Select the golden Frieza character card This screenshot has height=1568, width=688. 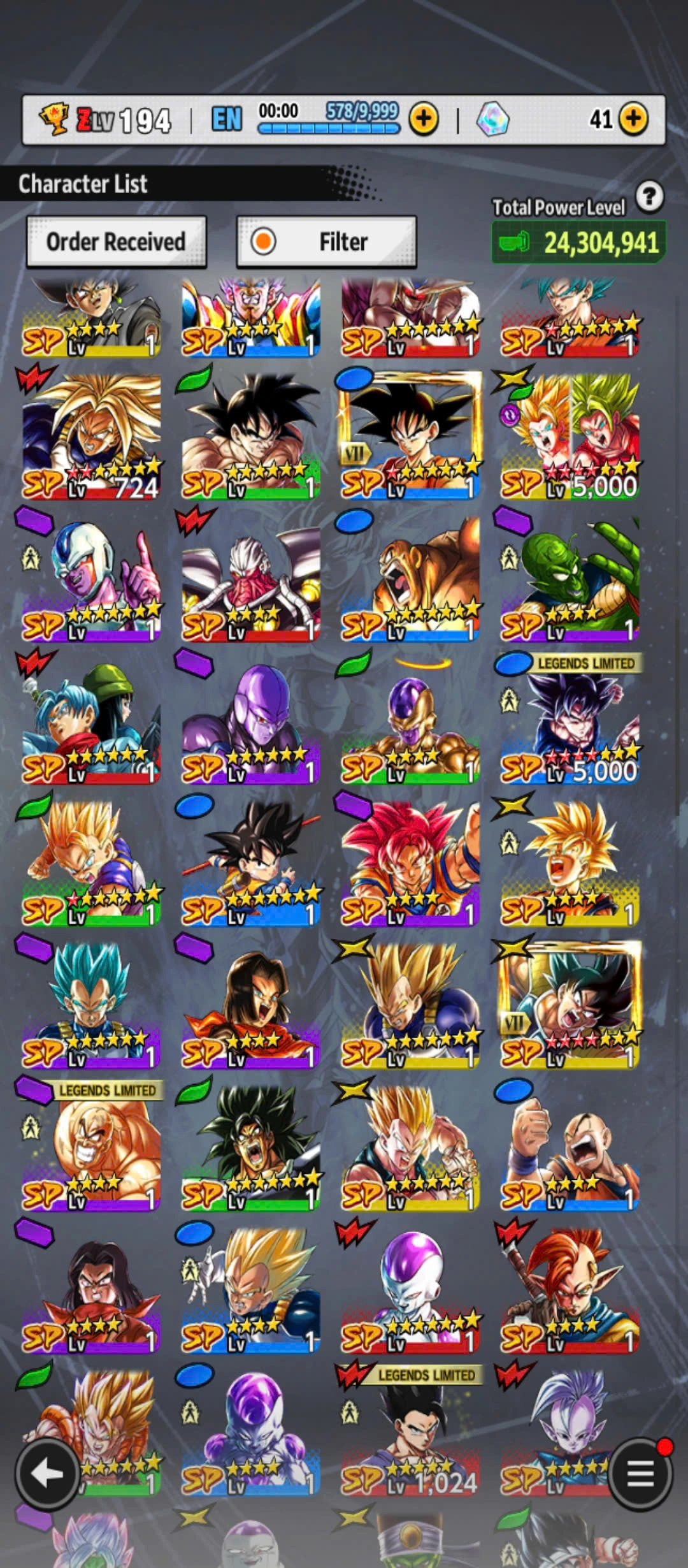(410, 722)
